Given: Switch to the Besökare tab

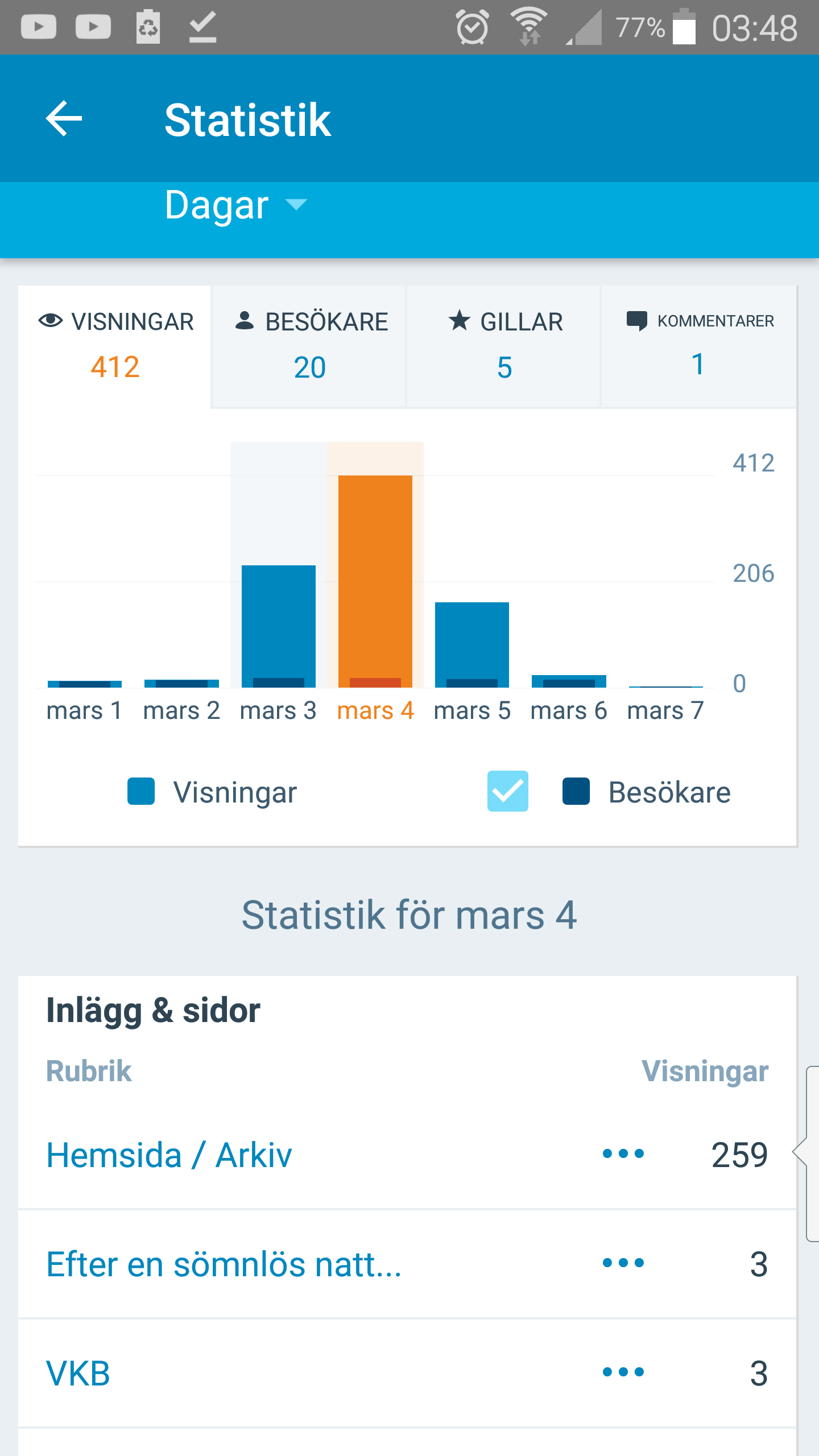Looking at the screenshot, I should (309, 346).
